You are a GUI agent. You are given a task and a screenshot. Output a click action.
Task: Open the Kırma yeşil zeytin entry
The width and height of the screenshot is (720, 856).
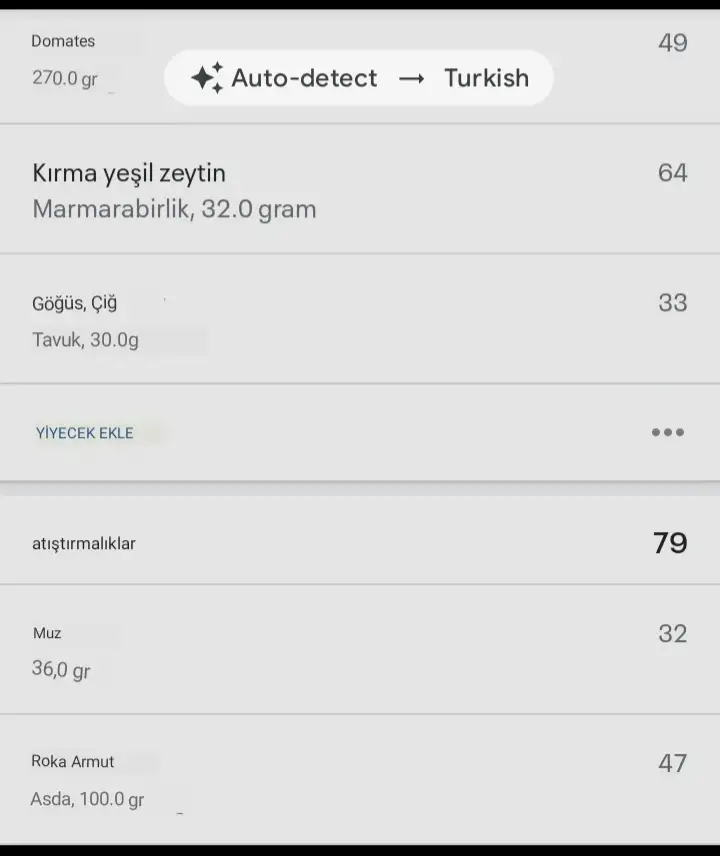coord(174,190)
